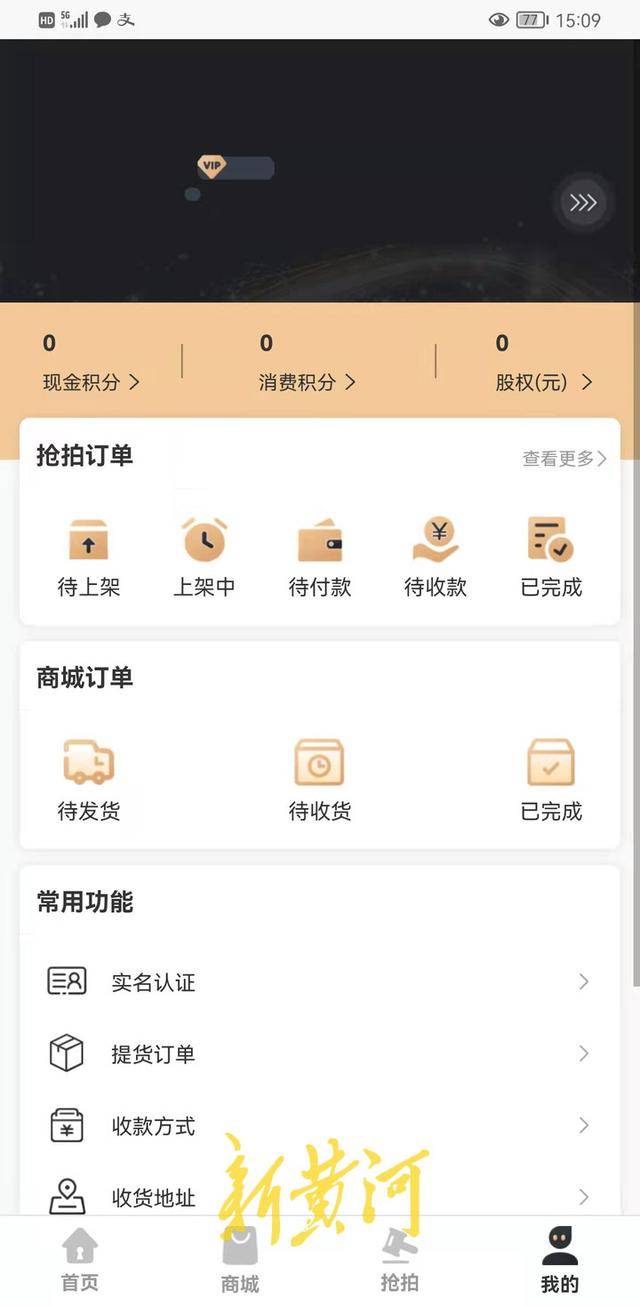Open the 收货地址 row
This screenshot has height=1306, width=640.
click(x=320, y=1196)
